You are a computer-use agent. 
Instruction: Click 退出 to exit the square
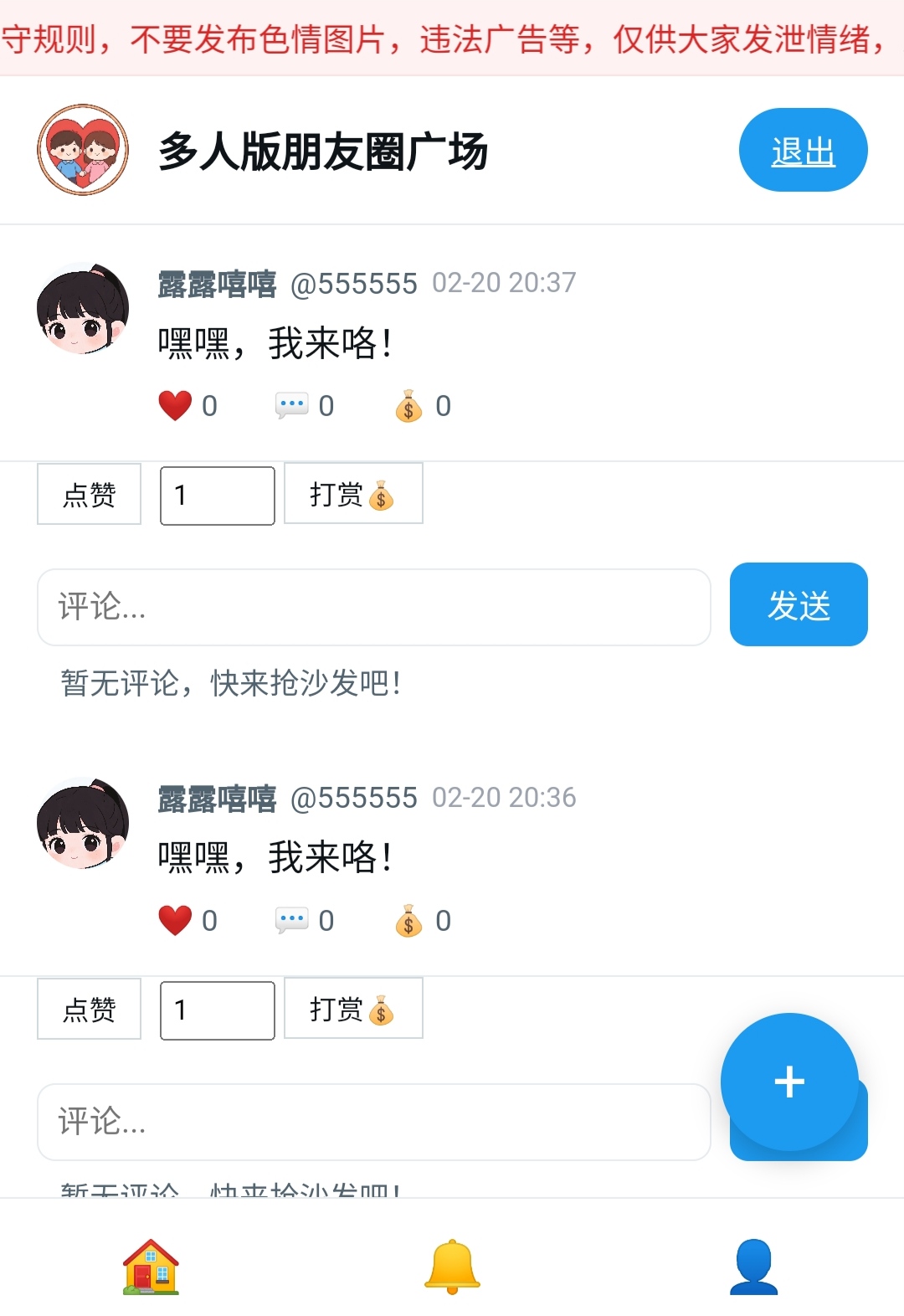[802, 150]
